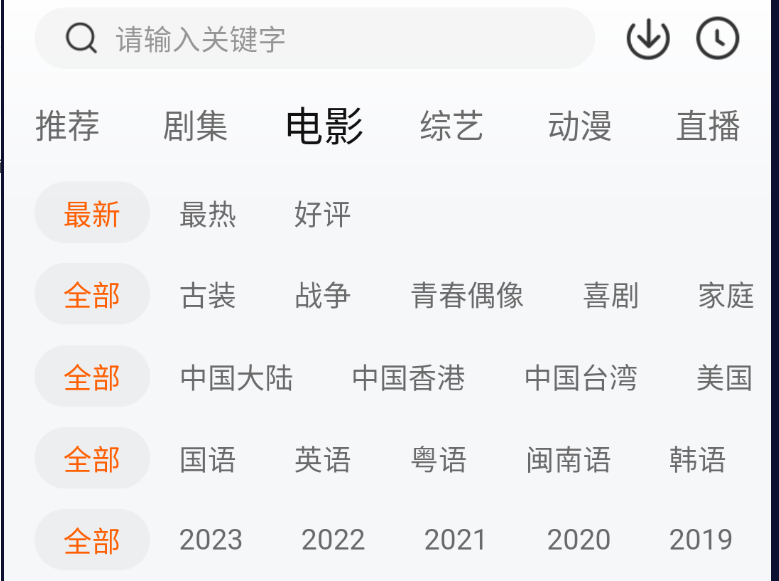Screen dimensions: 779x581
Task: Switch to the 推荐 tab
Action: point(68,127)
